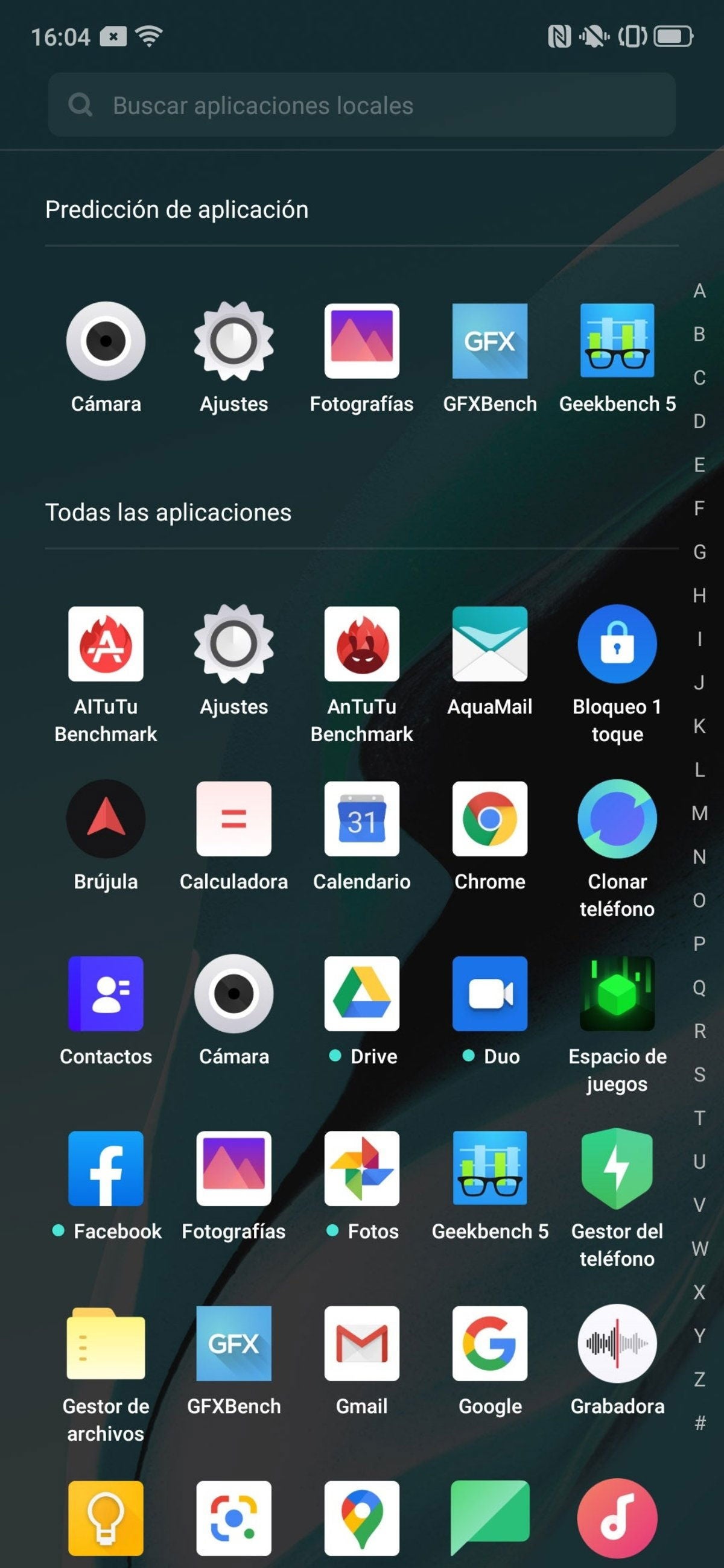Viewport: 724px width, 1568px height.
Task: Open the Calendario app
Action: (361, 819)
